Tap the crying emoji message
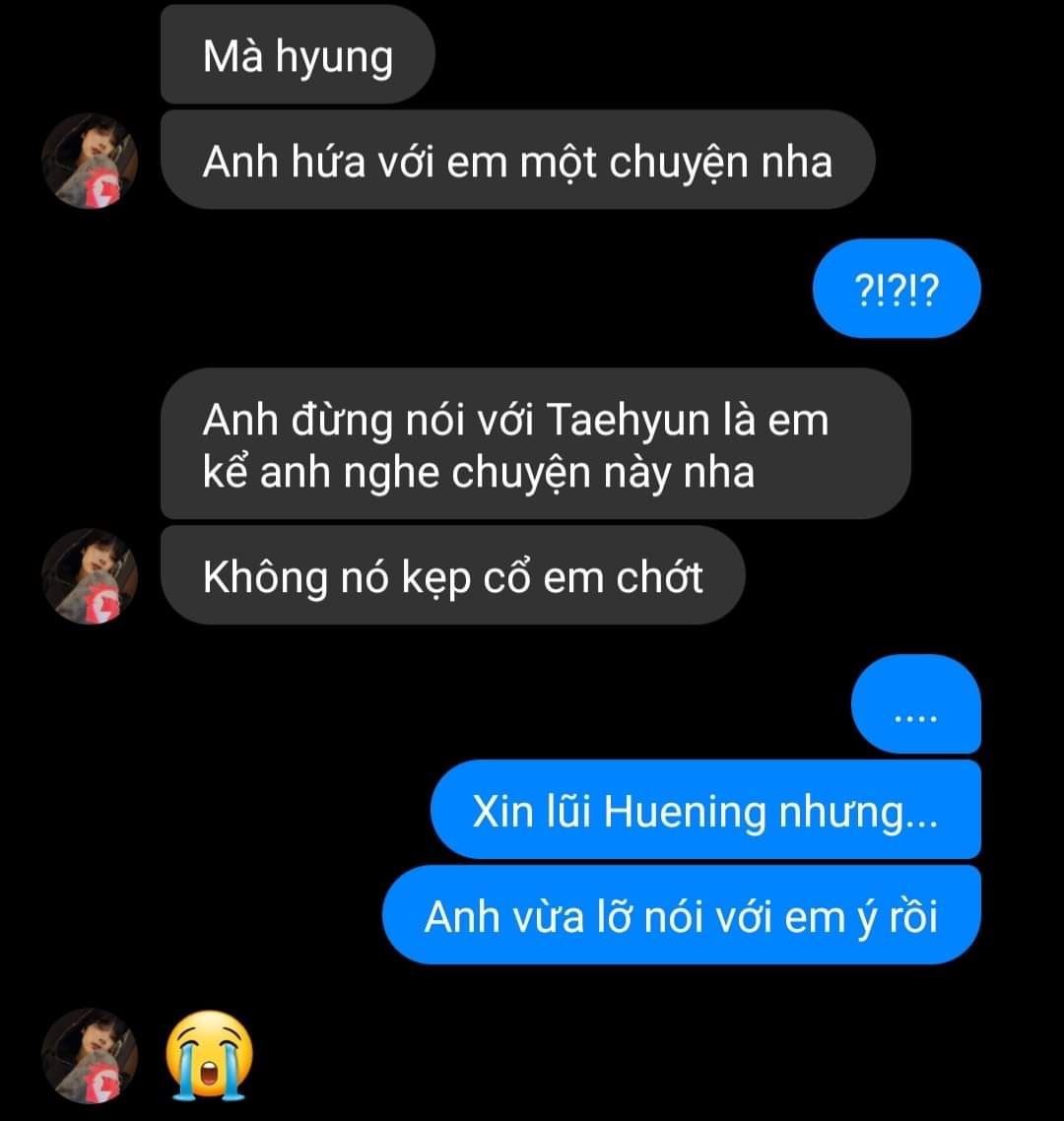Viewport: 1064px width, 1121px height. click(x=209, y=1055)
